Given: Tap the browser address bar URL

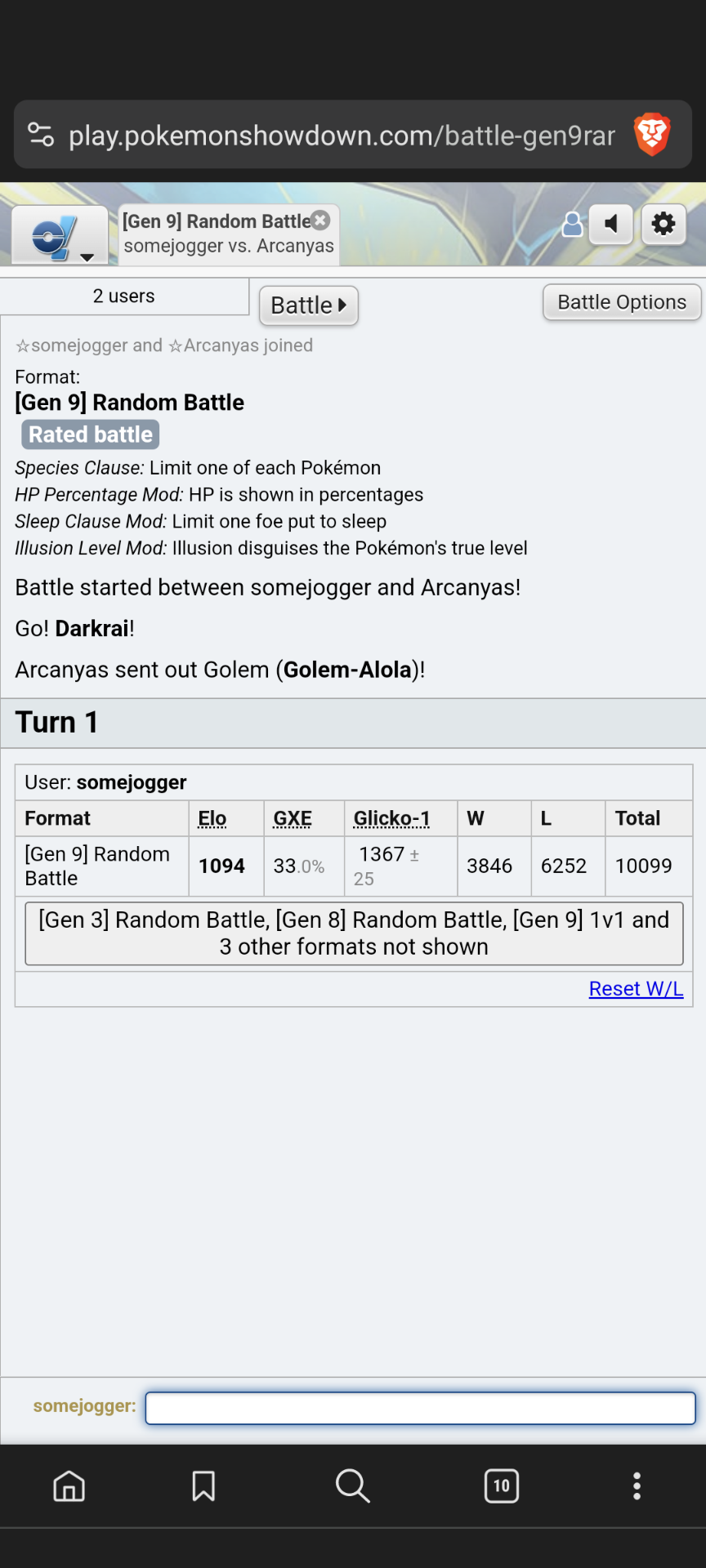Looking at the screenshot, I should coord(342,136).
